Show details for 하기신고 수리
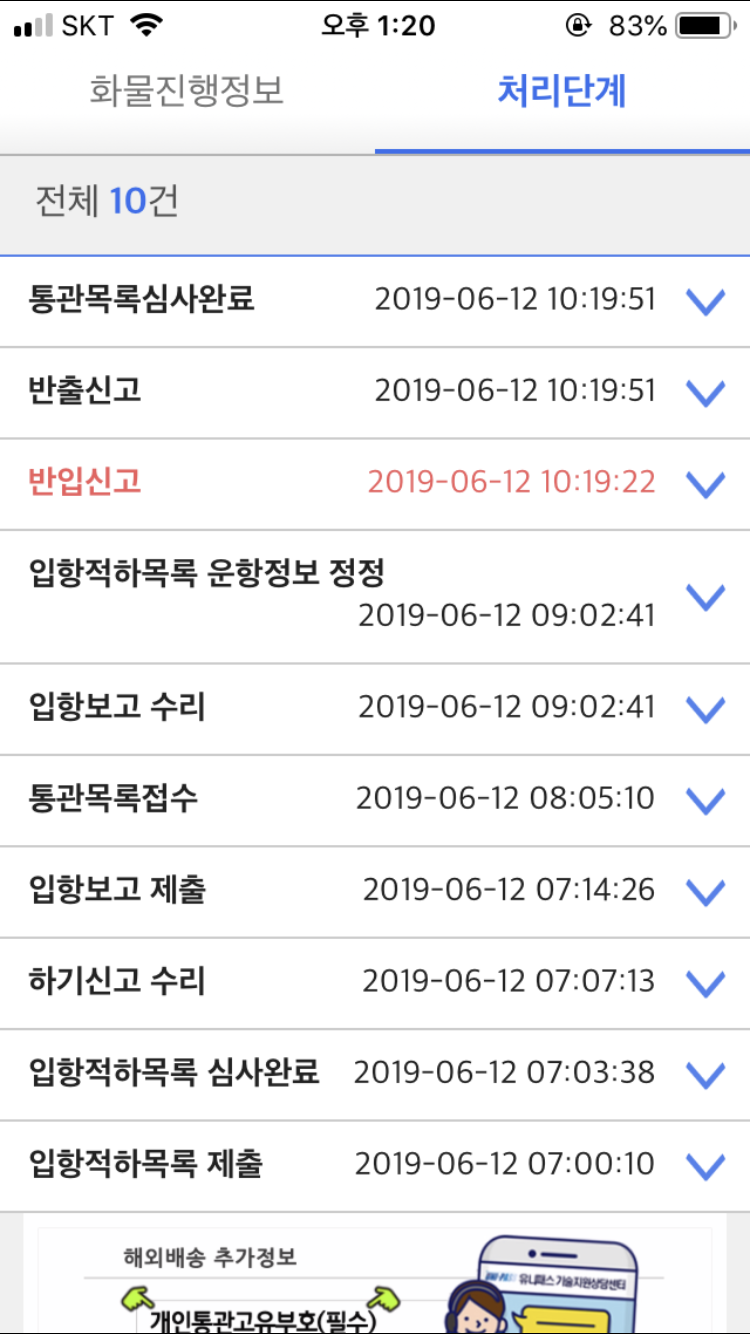The height and width of the screenshot is (1334, 750). (x=375, y=983)
